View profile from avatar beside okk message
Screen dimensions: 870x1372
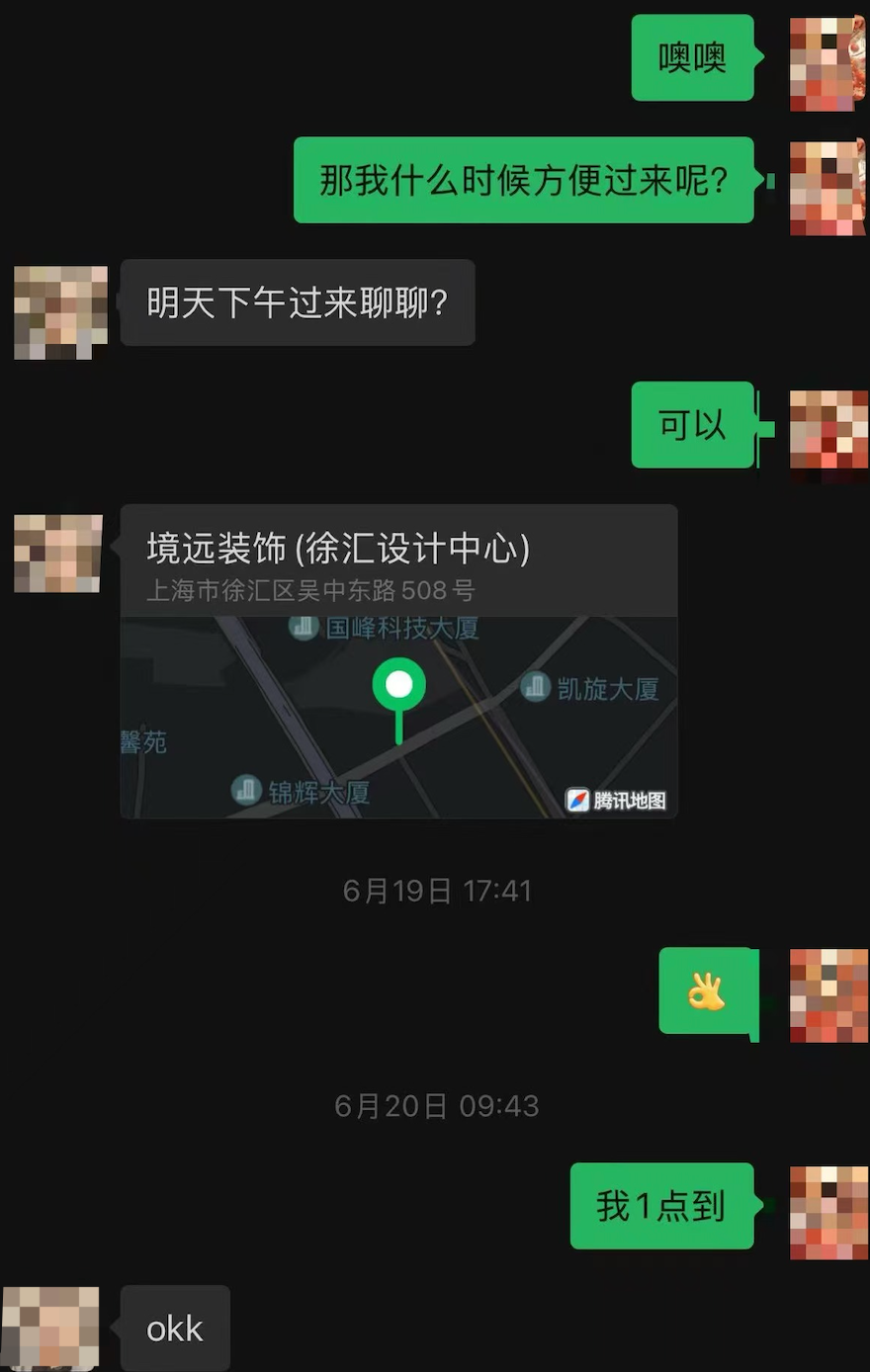coord(52,1327)
